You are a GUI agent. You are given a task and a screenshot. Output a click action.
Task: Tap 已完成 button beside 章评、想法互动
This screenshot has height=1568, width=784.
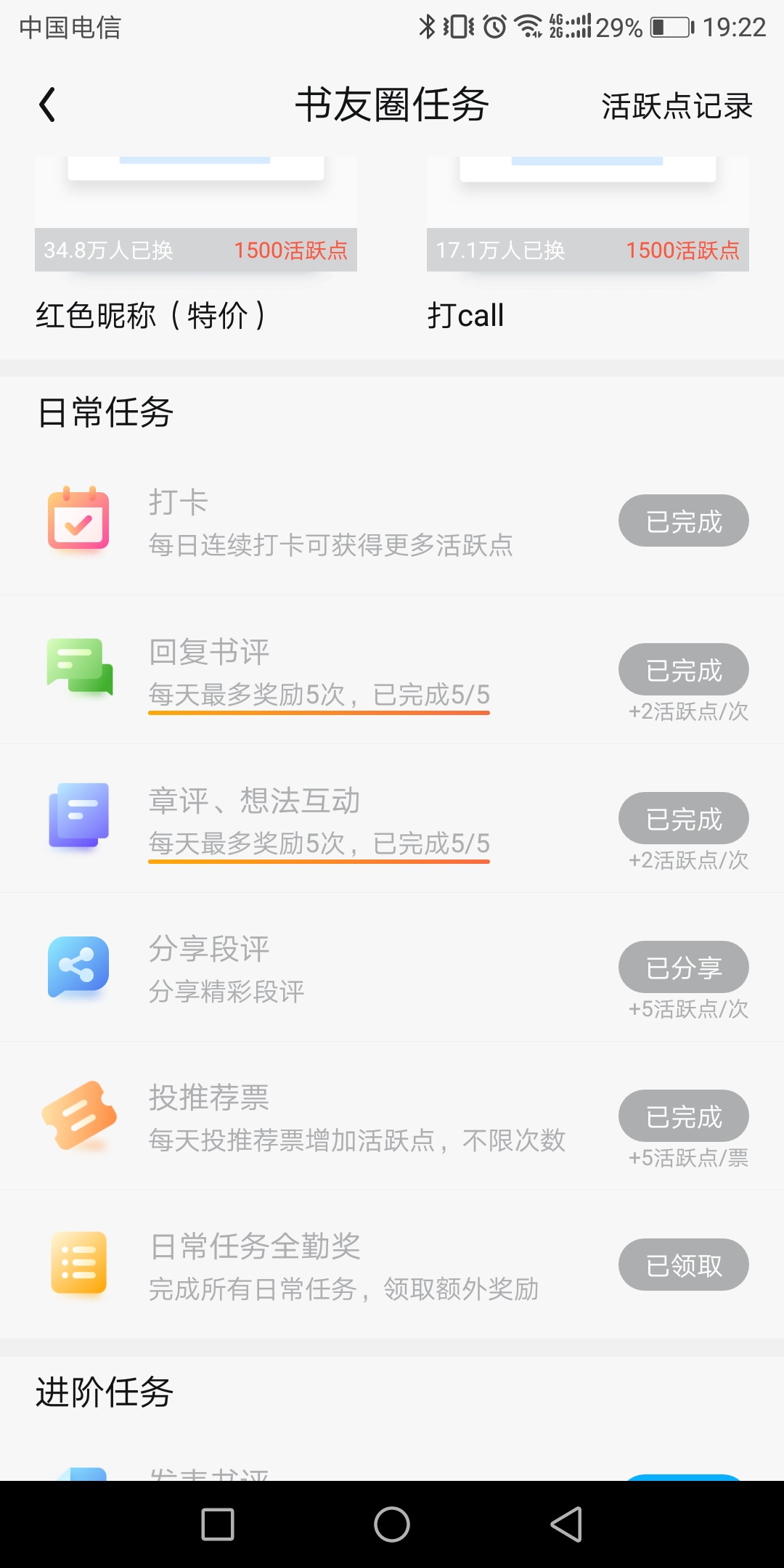pyautogui.click(x=684, y=819)
